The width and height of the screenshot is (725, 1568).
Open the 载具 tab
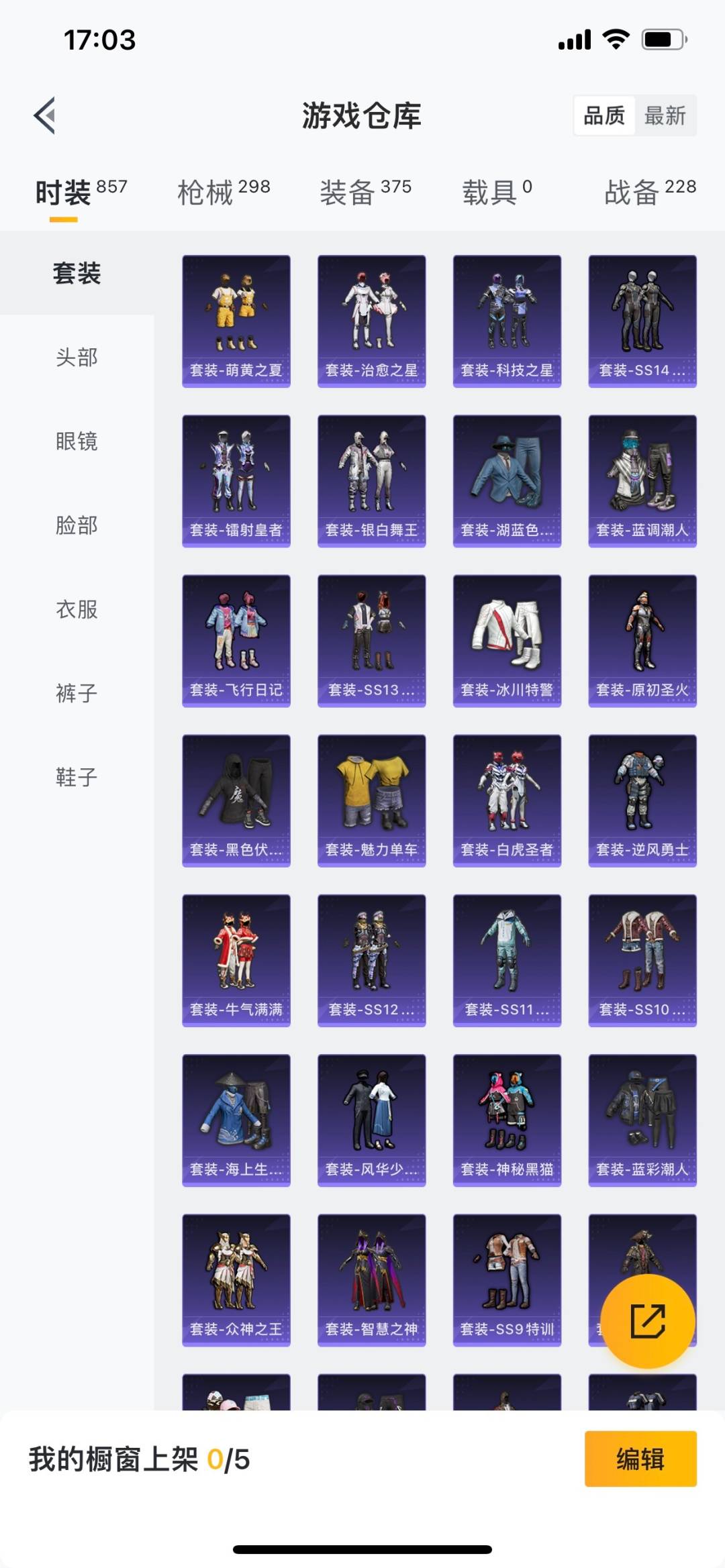point(497,192)
